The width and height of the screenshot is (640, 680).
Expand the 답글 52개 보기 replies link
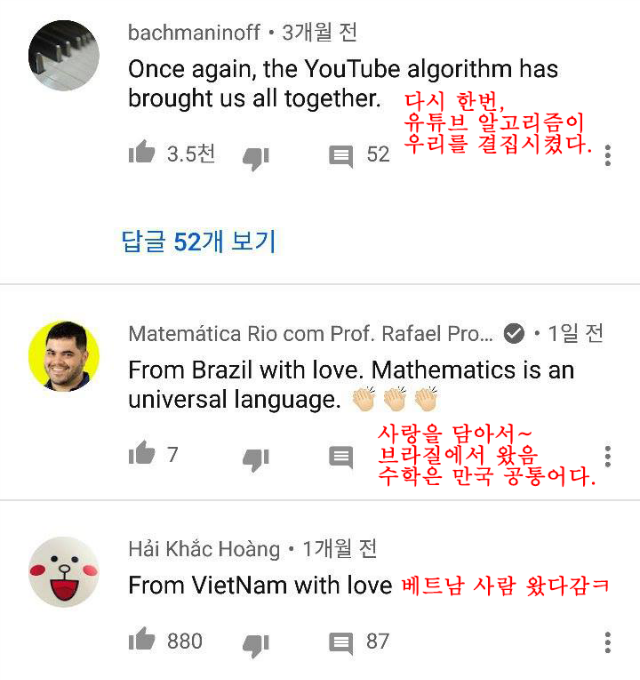click(x=198, y=241)
